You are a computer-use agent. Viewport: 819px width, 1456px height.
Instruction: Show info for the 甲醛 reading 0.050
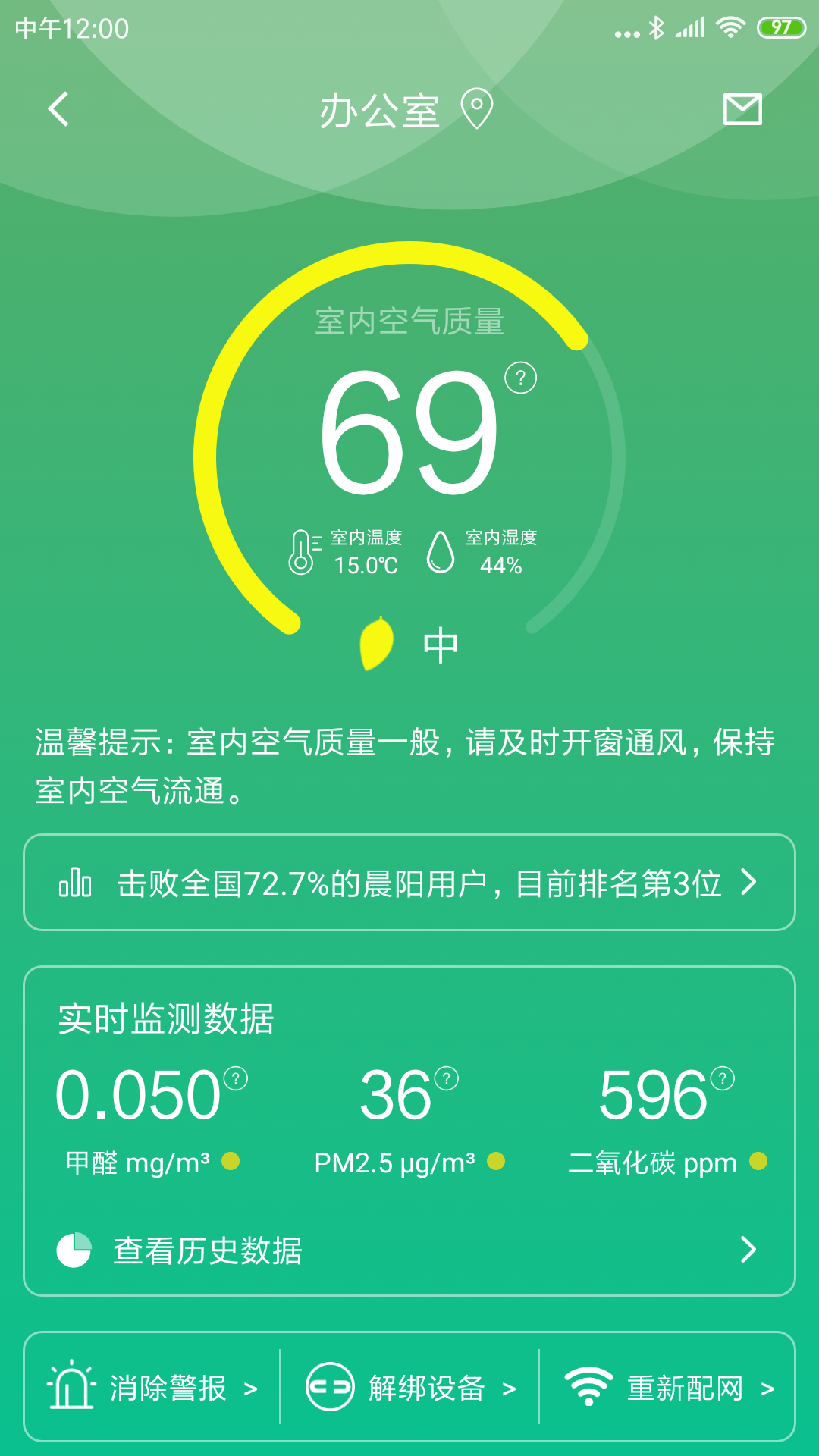236,1078
